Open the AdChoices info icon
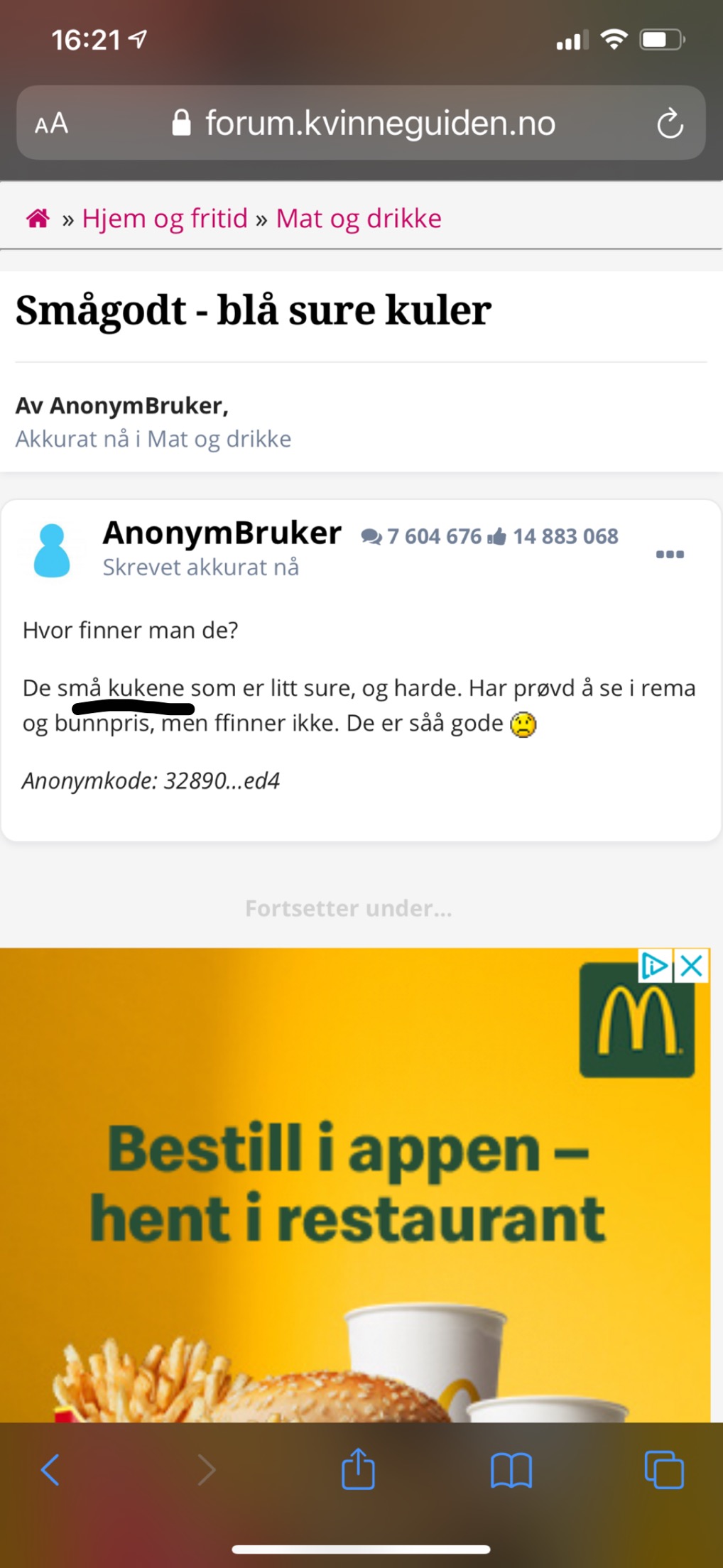Image resolution: width=723 pixels, height=1568 pixels. point(655,966)
